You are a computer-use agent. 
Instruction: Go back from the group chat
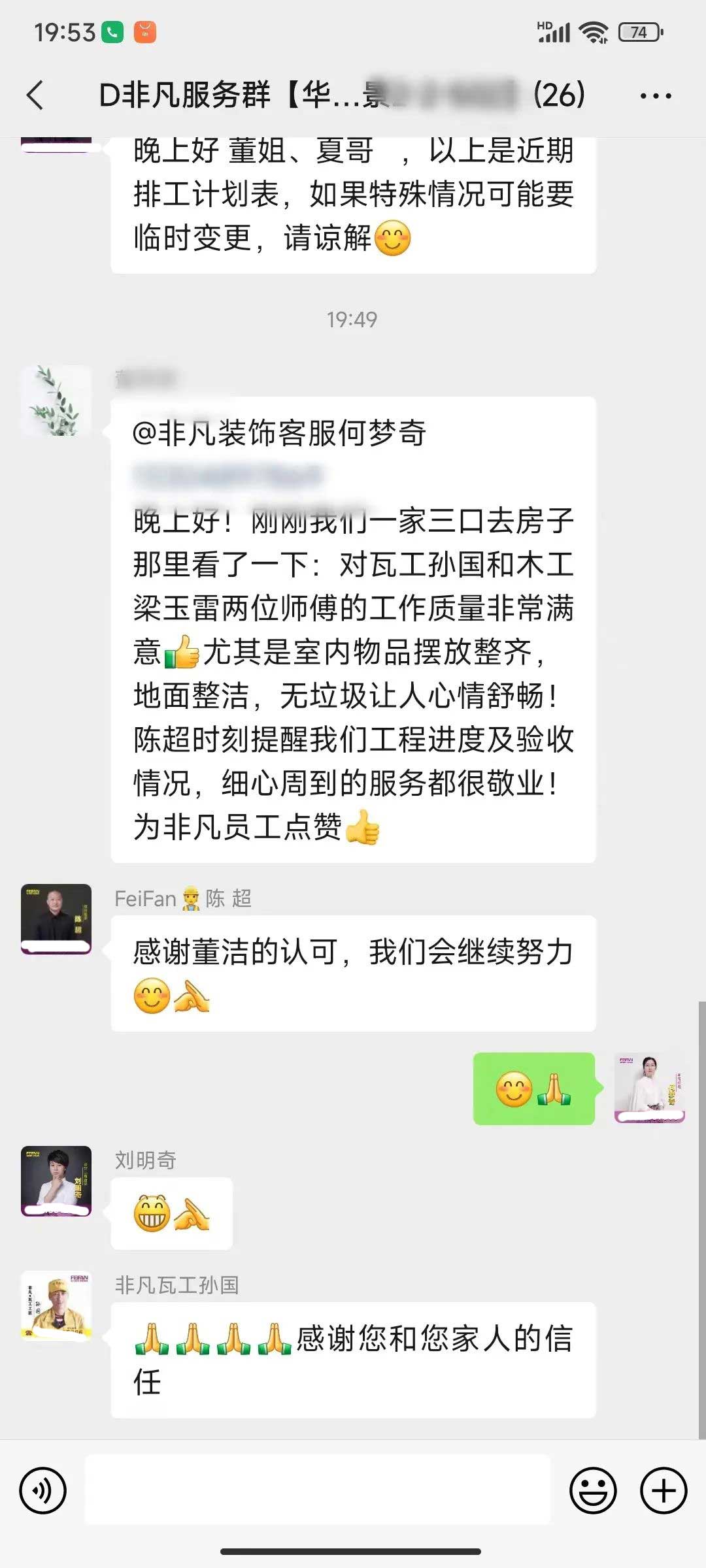[35, 95]
